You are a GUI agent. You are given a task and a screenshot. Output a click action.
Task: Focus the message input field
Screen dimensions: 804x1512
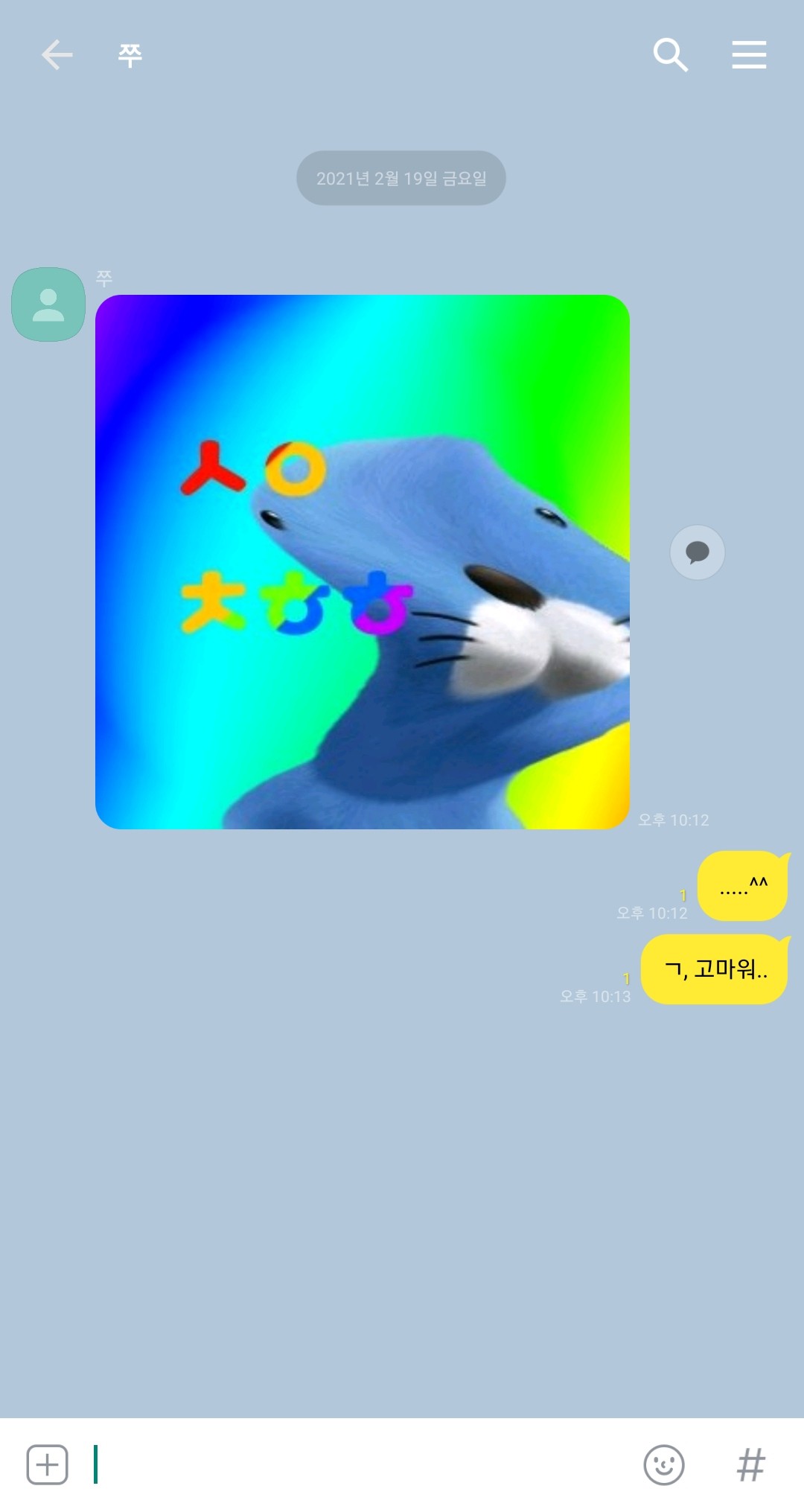357,1465
